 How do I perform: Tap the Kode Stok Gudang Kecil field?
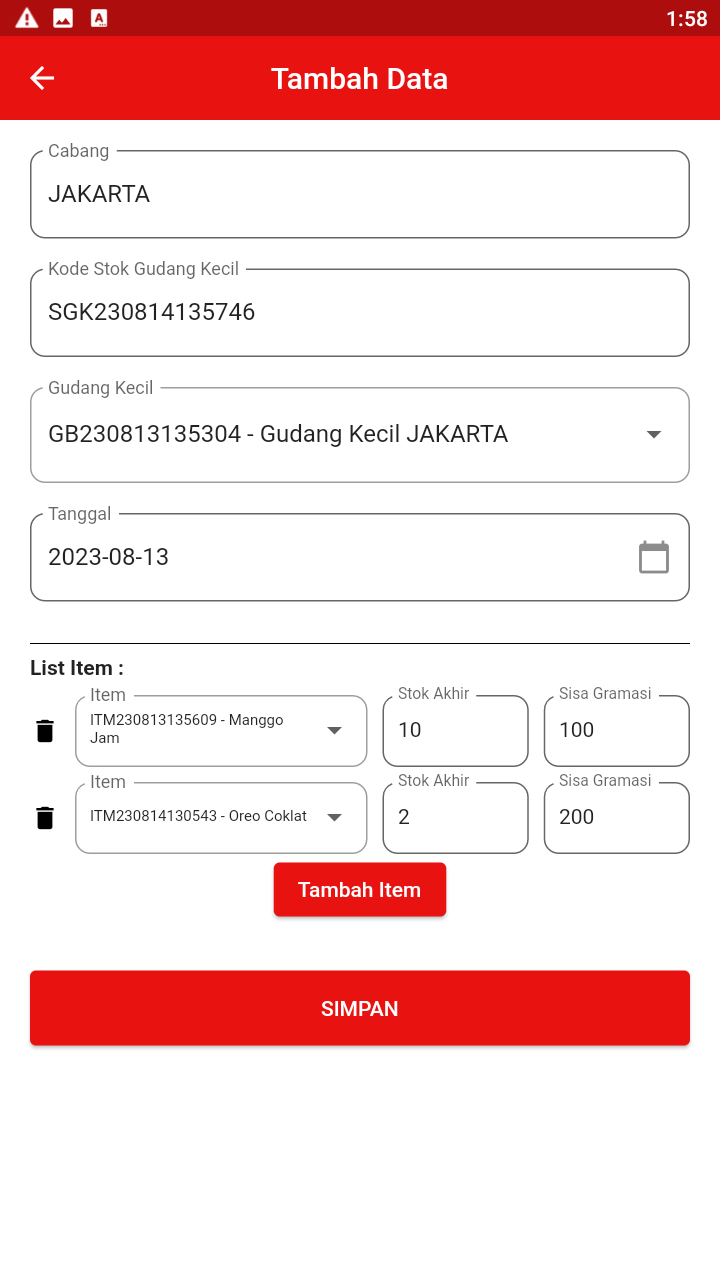click(359, 313)
